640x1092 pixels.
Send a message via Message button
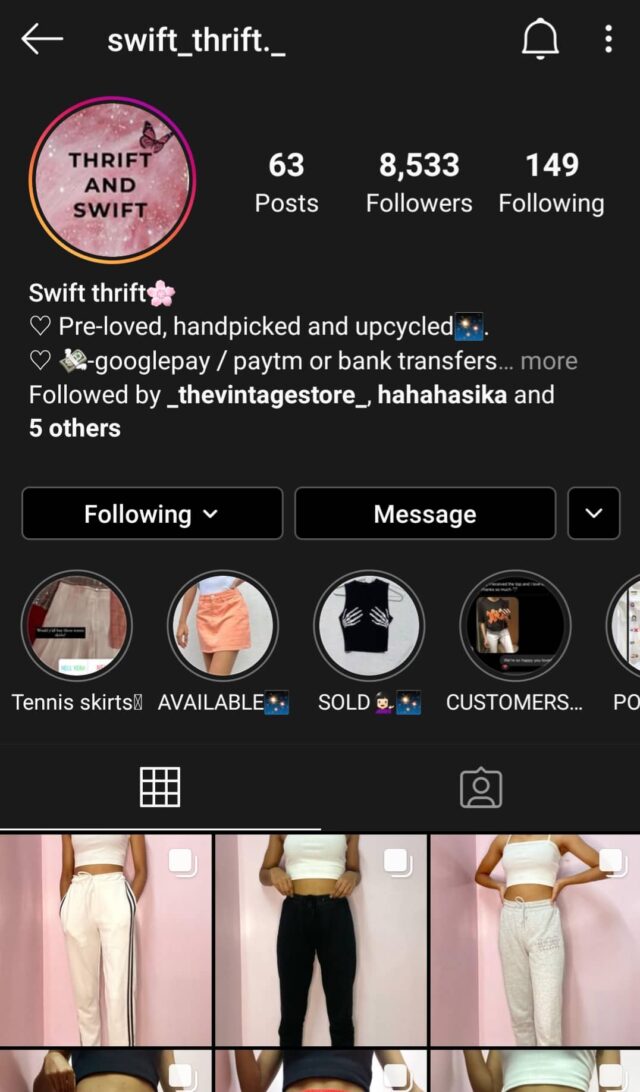tap(425, 514)
